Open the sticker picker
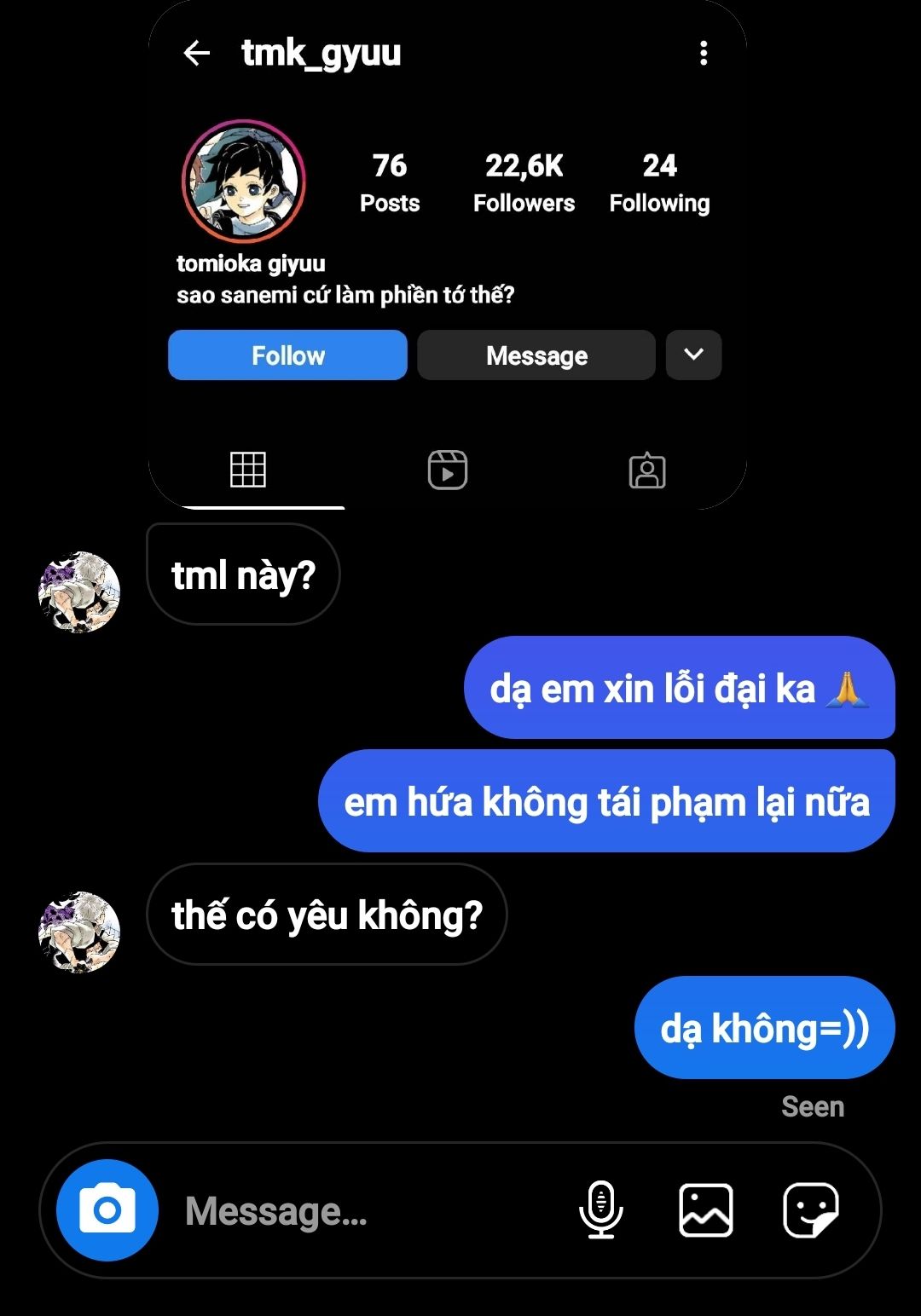921x1316 pixels. click(810, 1209)
